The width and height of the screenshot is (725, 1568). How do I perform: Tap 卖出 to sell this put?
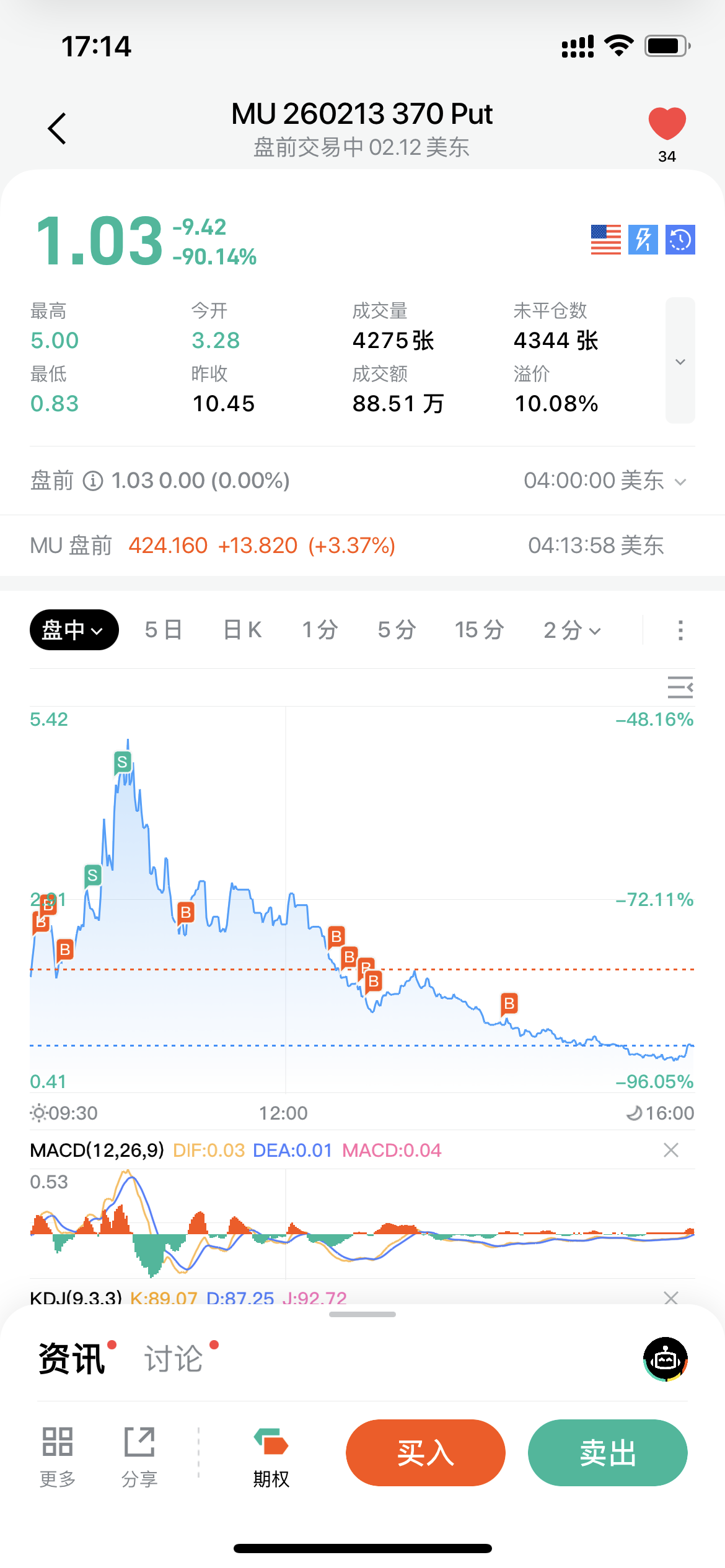[x=607, y=1453]
